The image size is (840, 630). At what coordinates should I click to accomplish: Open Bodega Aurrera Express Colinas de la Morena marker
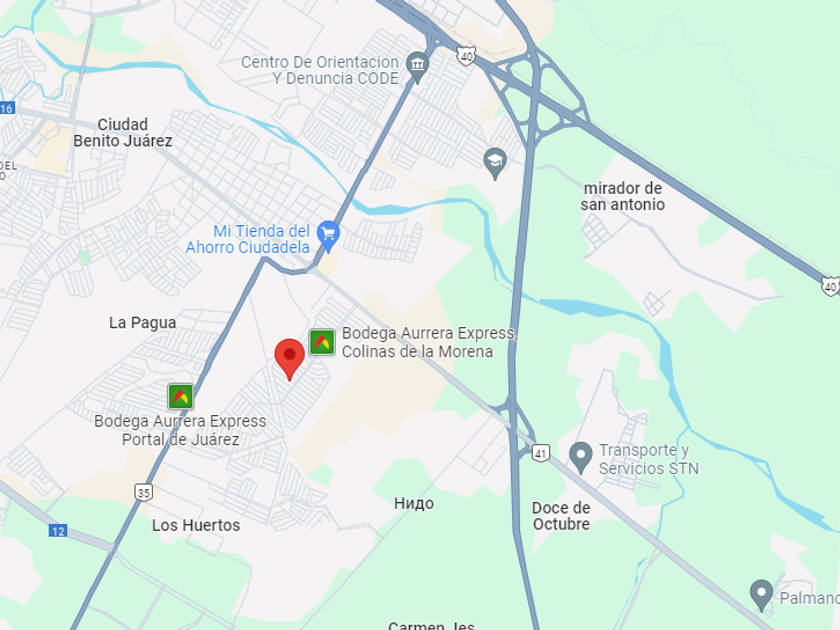[322, 342]
